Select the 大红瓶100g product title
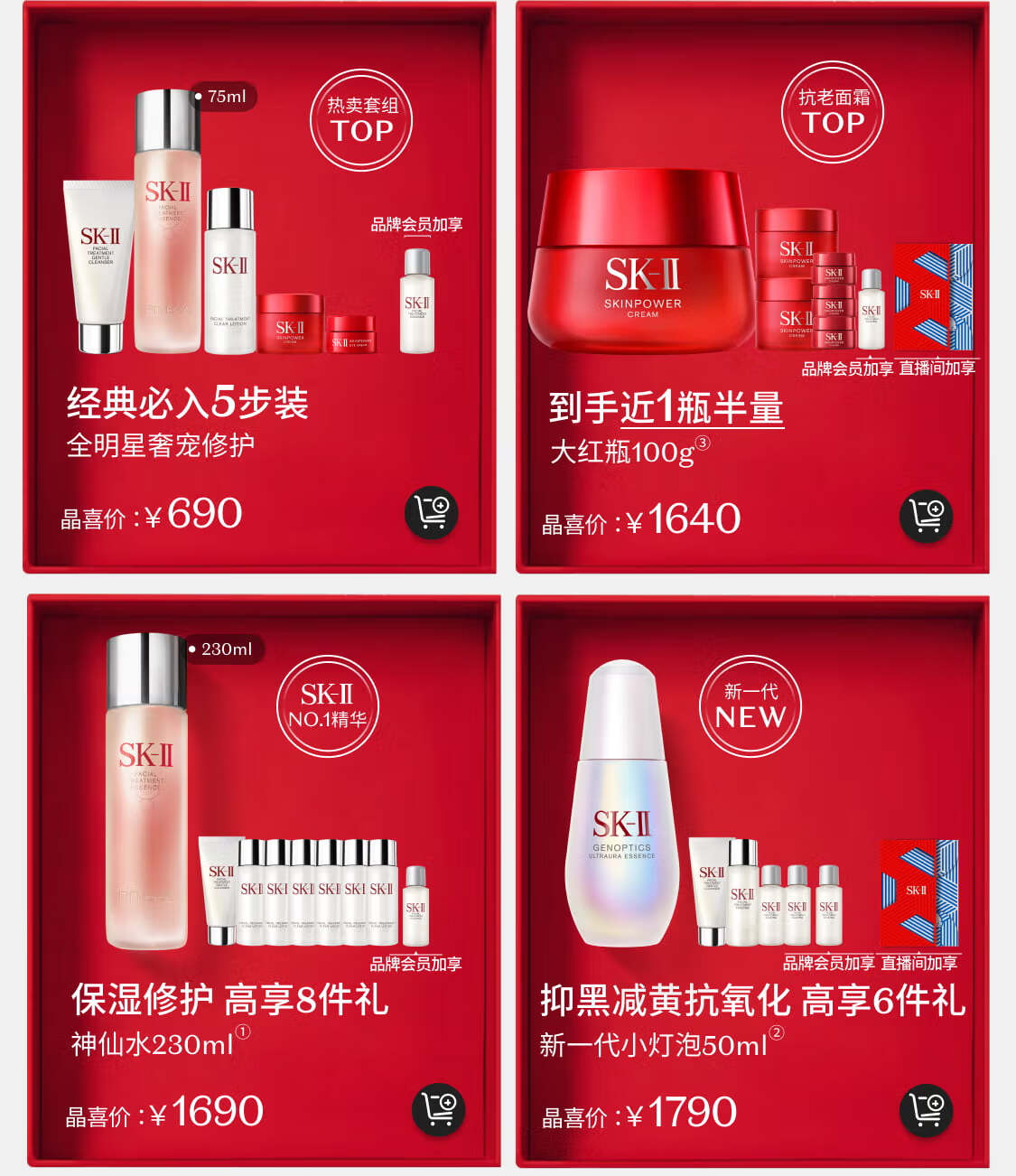 point(623,449)
